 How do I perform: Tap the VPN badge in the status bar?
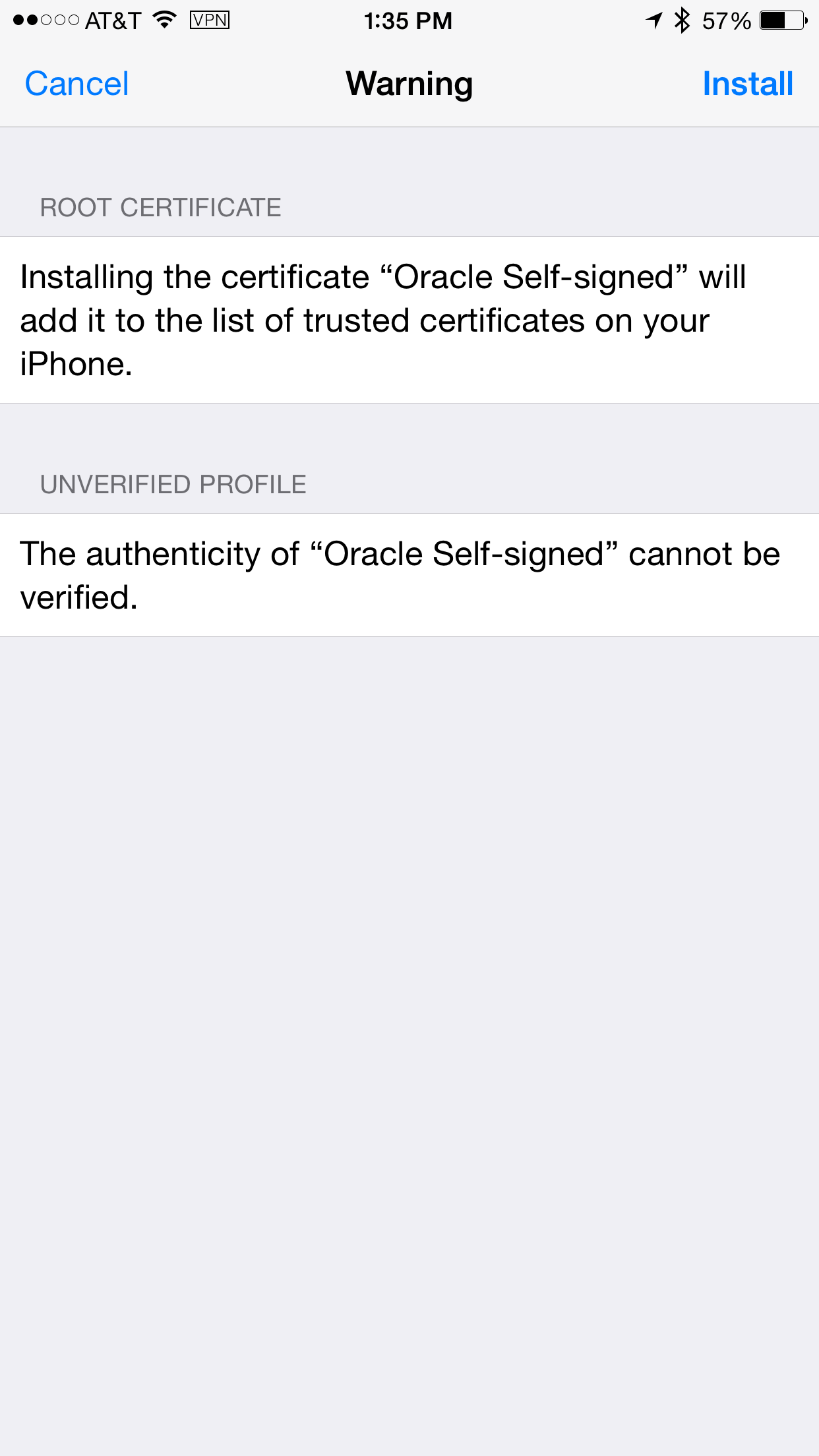[210, 20]
